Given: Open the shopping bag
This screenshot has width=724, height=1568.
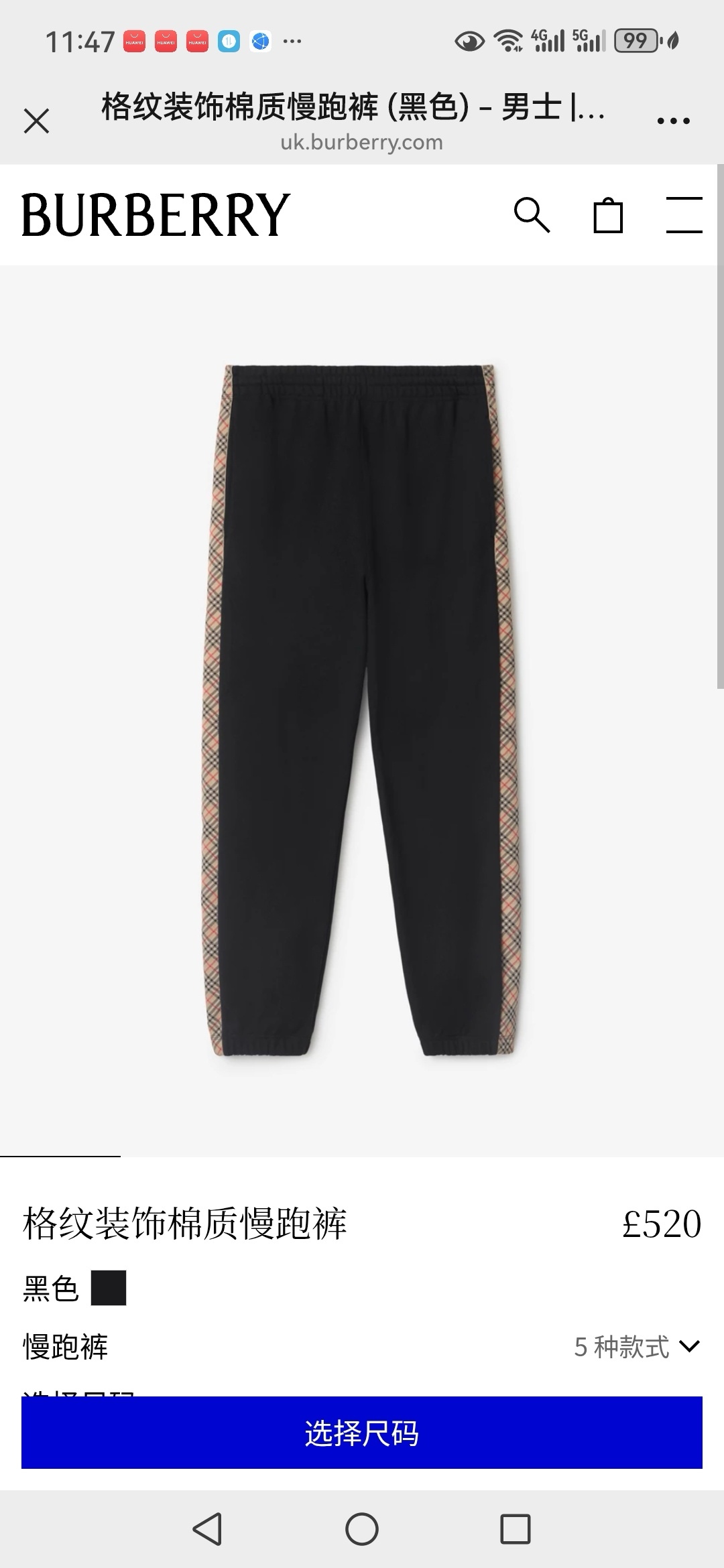Looking at the screenshot, I should tap(608, 215).
